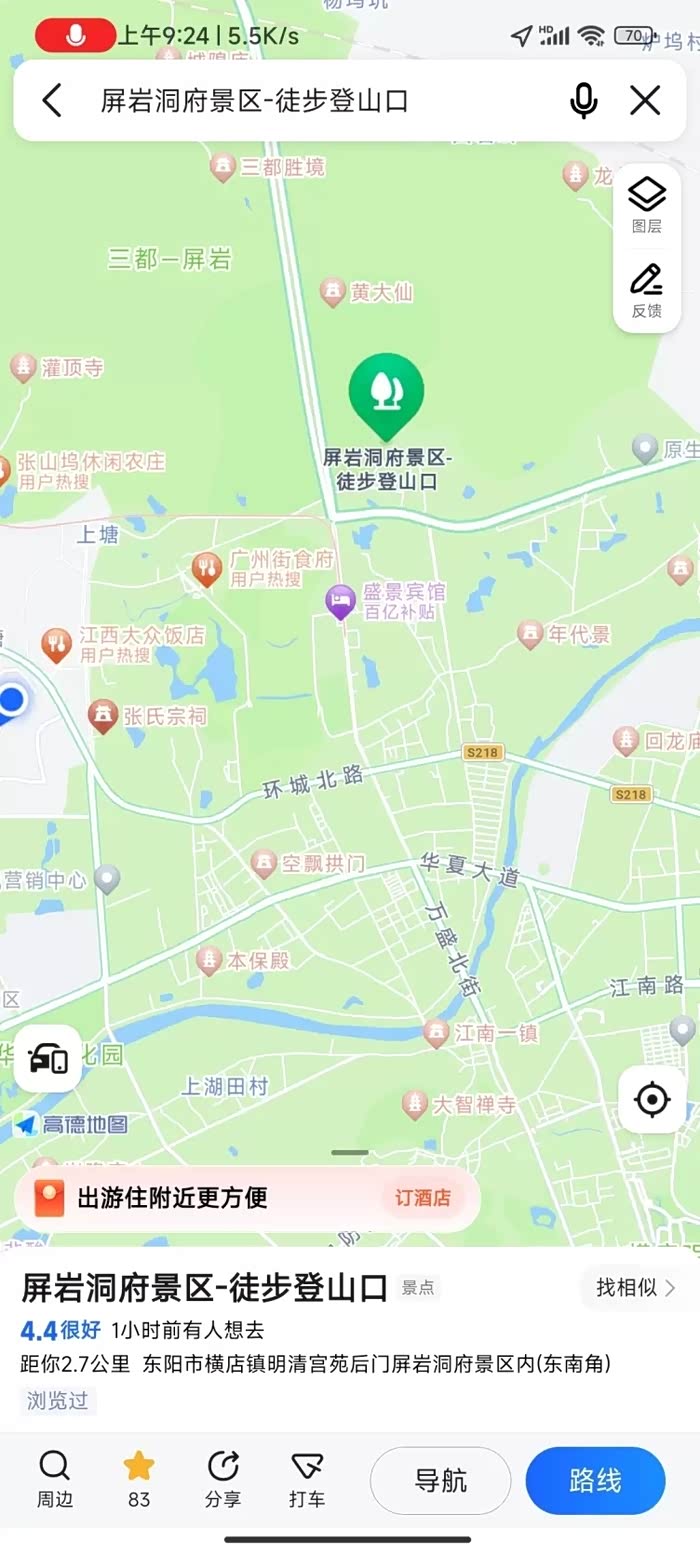Tap the car and phone icon on map
The image size is (700, 1555).
click(x=48, y=1058)
